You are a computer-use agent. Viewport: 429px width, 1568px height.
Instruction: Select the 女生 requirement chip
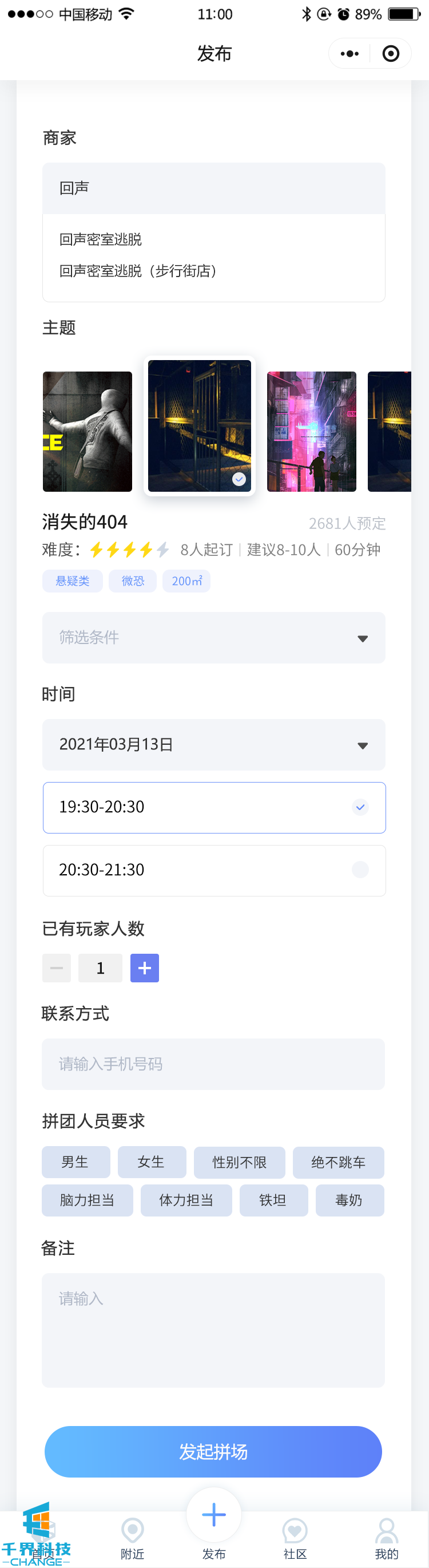coord(152,1162)
